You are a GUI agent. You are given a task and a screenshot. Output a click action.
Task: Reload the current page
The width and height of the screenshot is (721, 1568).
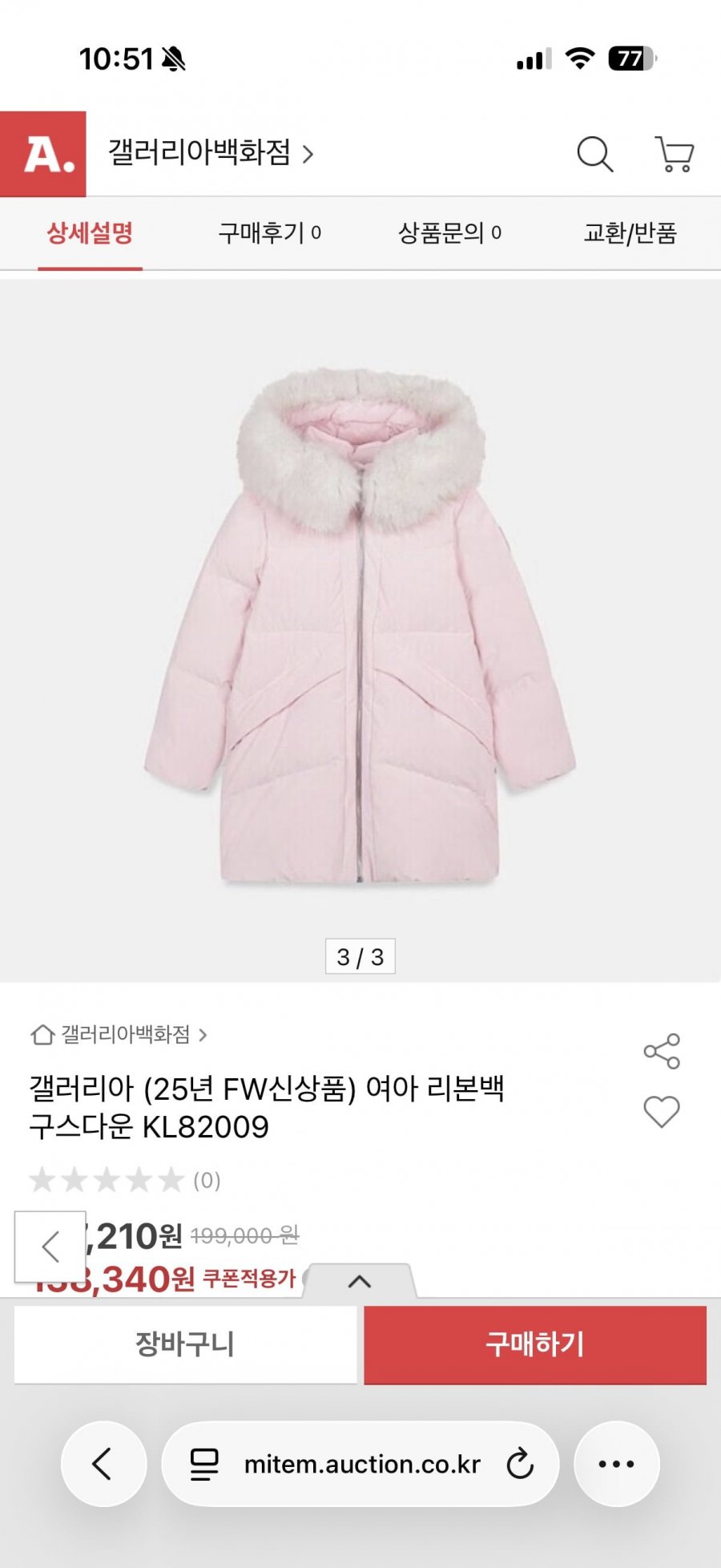pos(519,1464)
